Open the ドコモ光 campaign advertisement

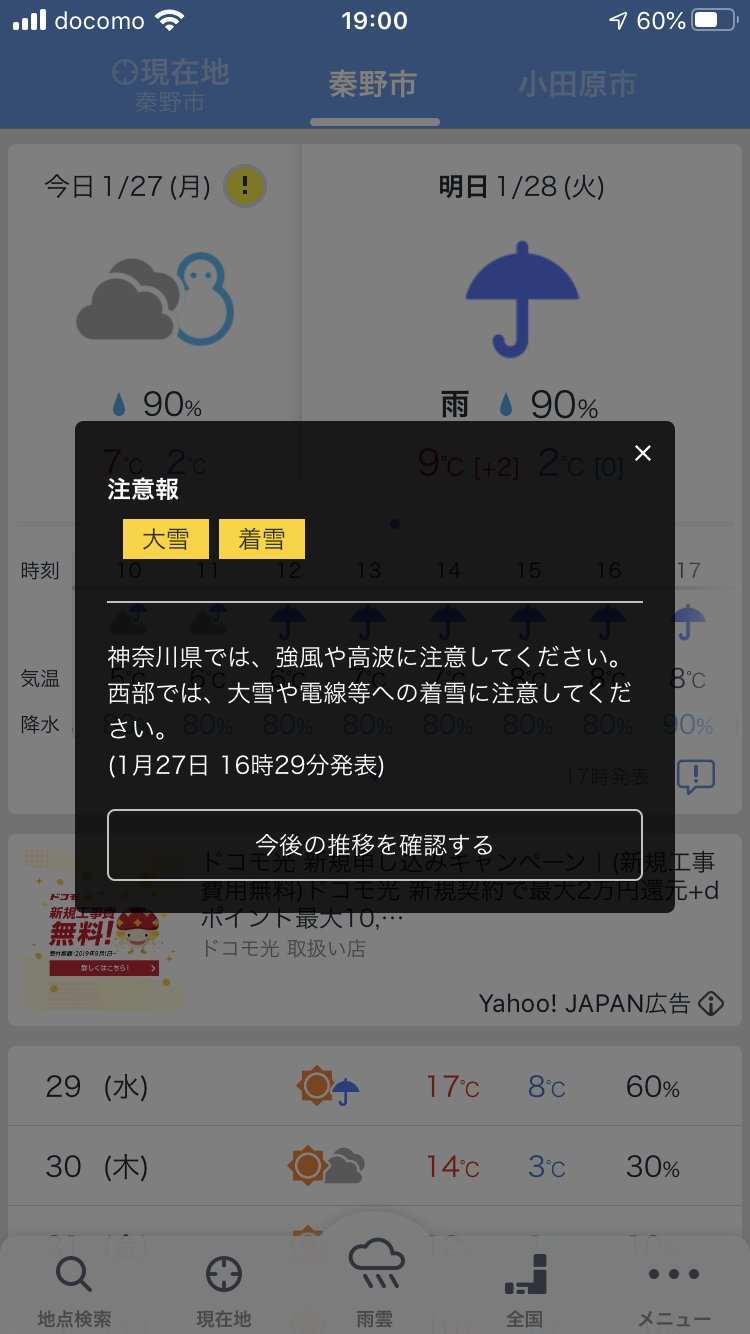coord(375,930)
